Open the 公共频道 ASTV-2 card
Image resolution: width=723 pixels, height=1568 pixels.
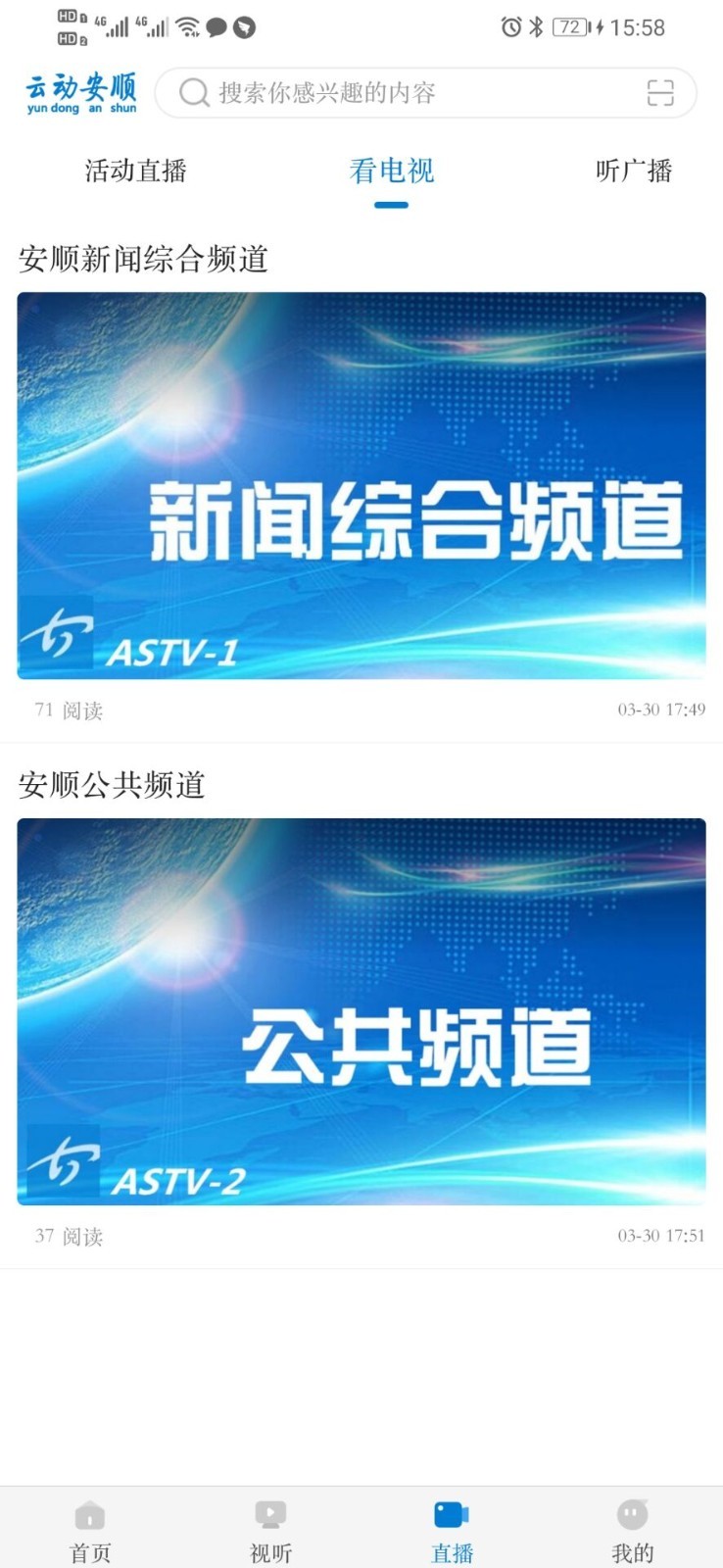point(361,1011)
